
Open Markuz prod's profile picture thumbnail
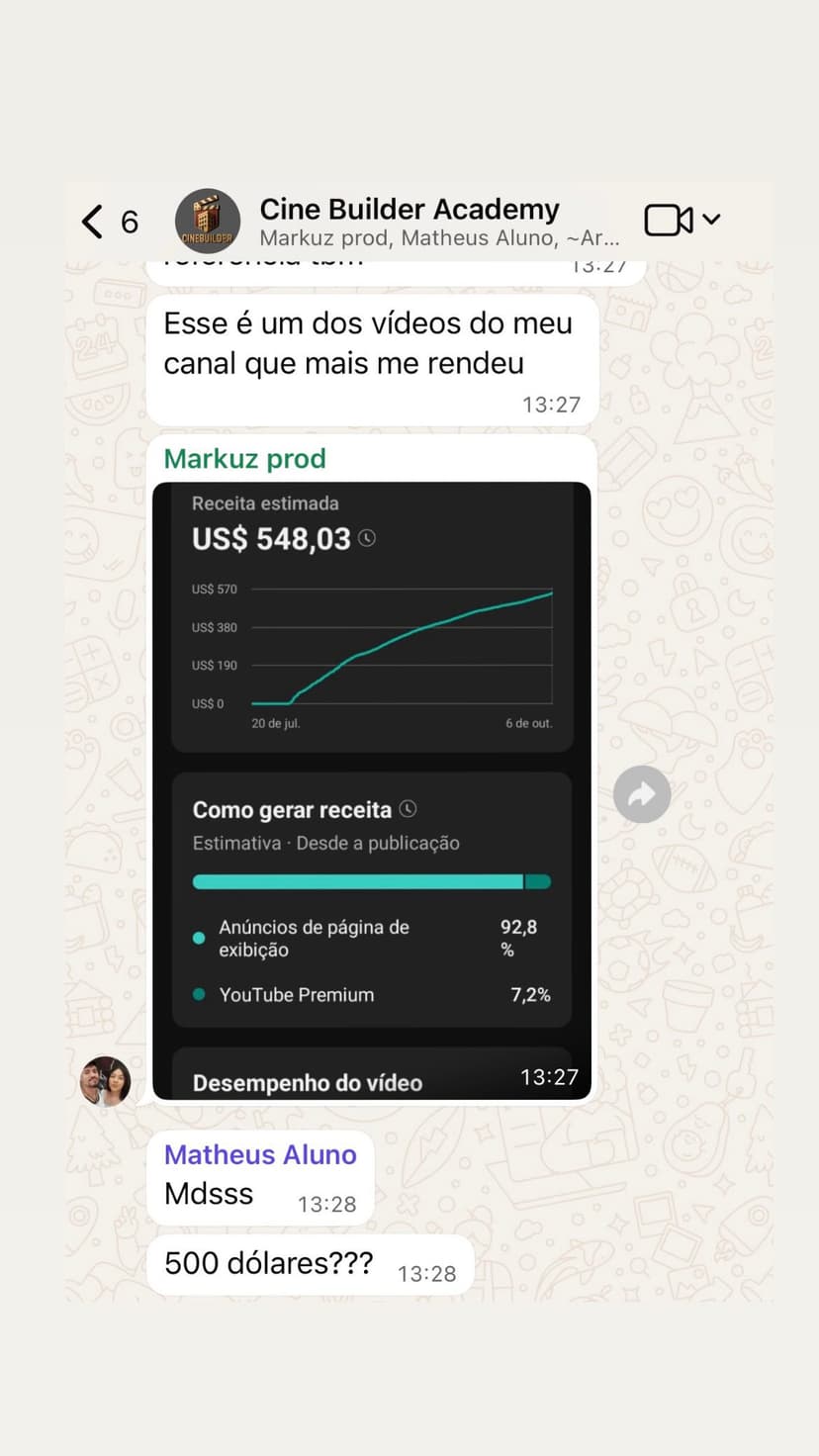(106, 1080)
